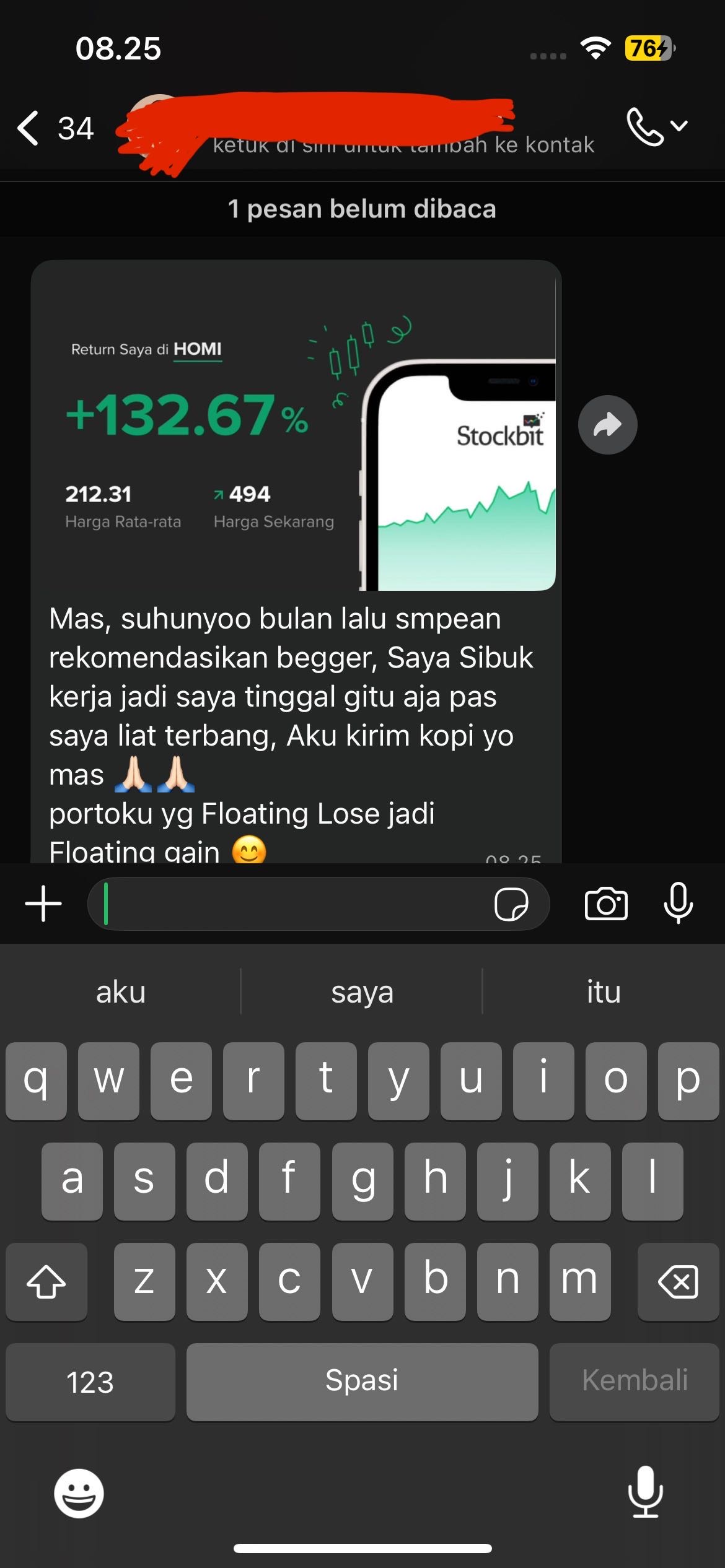The width and height of the screenshot is (725, 1568).
Task: Insert the suggested word "aku"
Action: point(121,991)
